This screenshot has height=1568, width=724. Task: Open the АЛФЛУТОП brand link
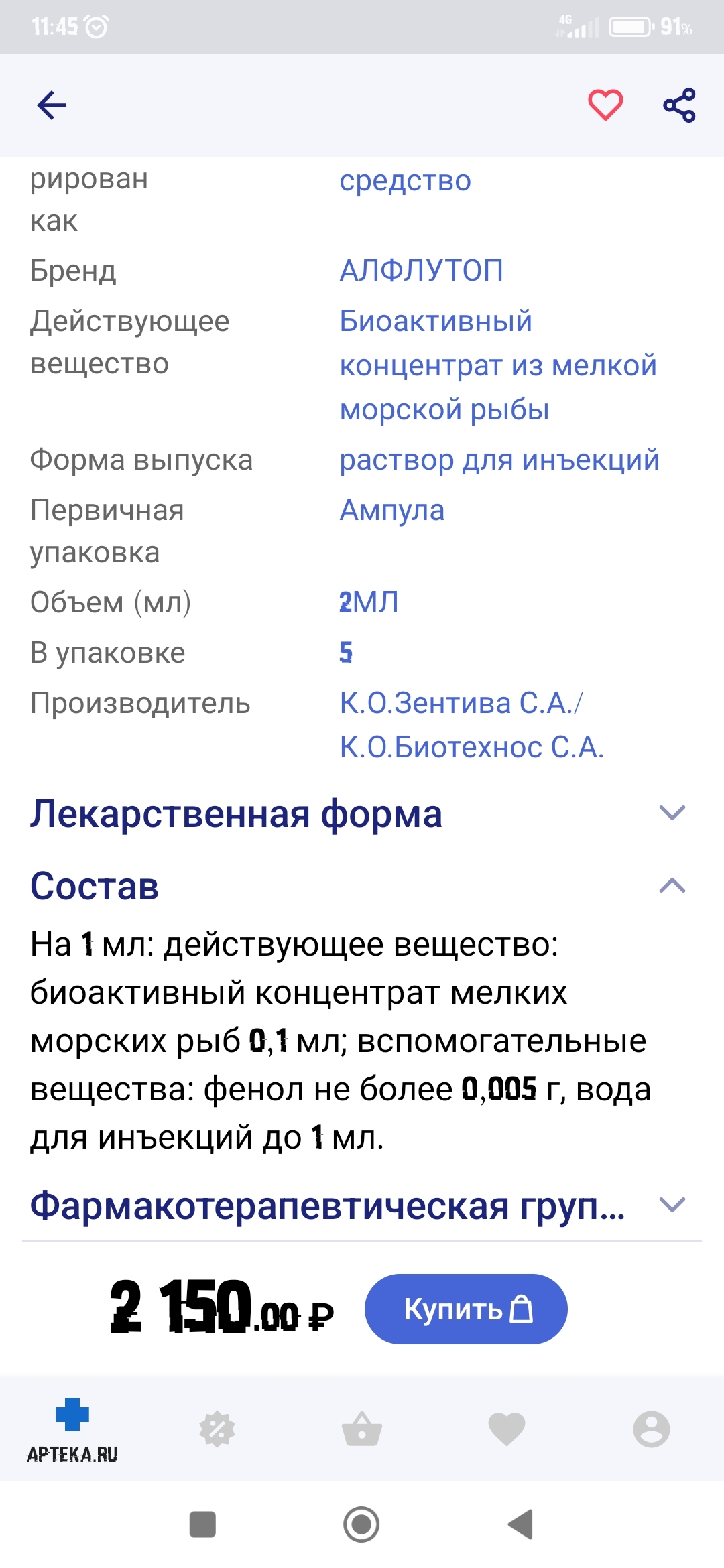tap(421, 271)
